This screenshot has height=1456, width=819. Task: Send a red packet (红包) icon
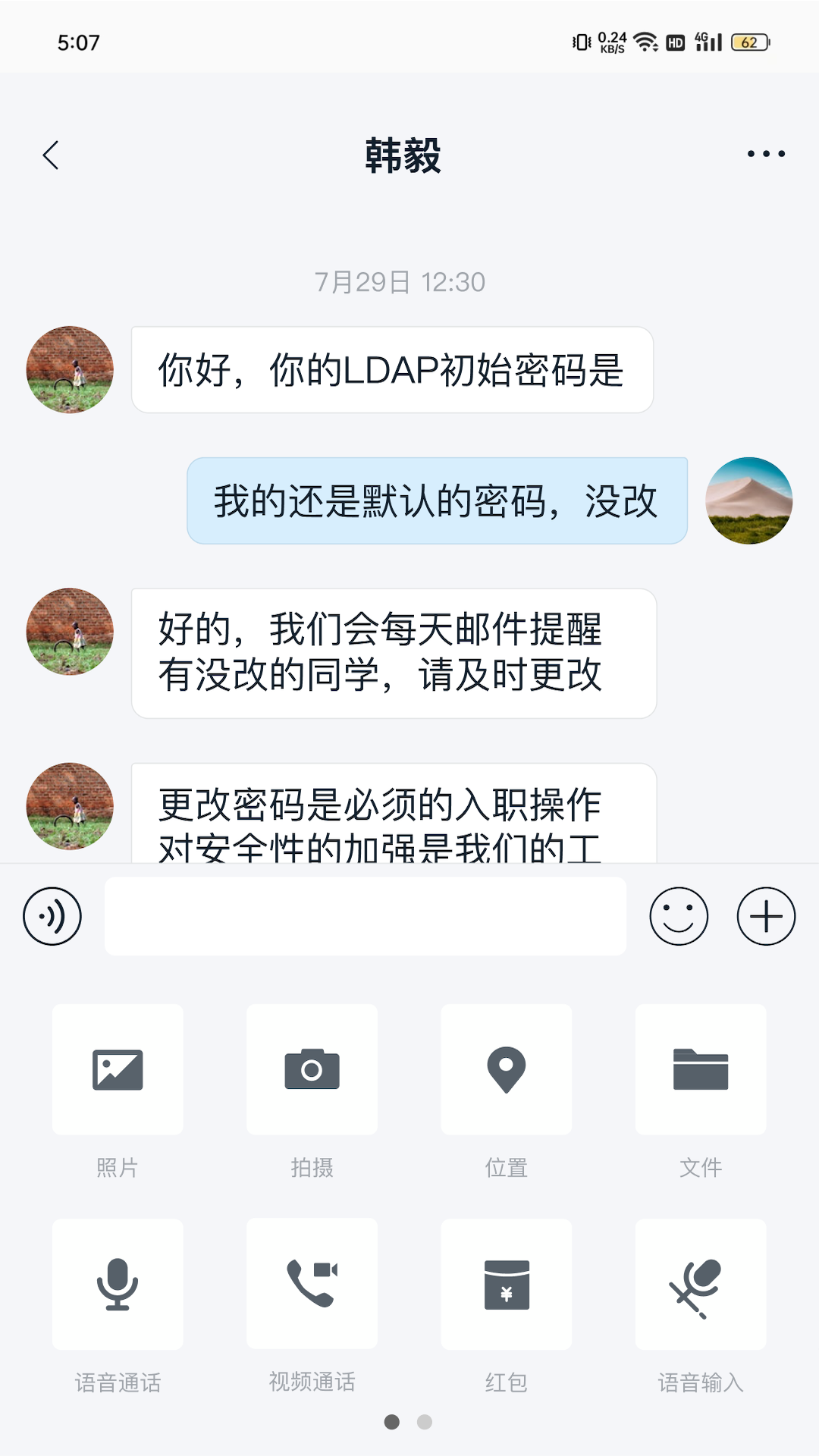pos(506,1284)
